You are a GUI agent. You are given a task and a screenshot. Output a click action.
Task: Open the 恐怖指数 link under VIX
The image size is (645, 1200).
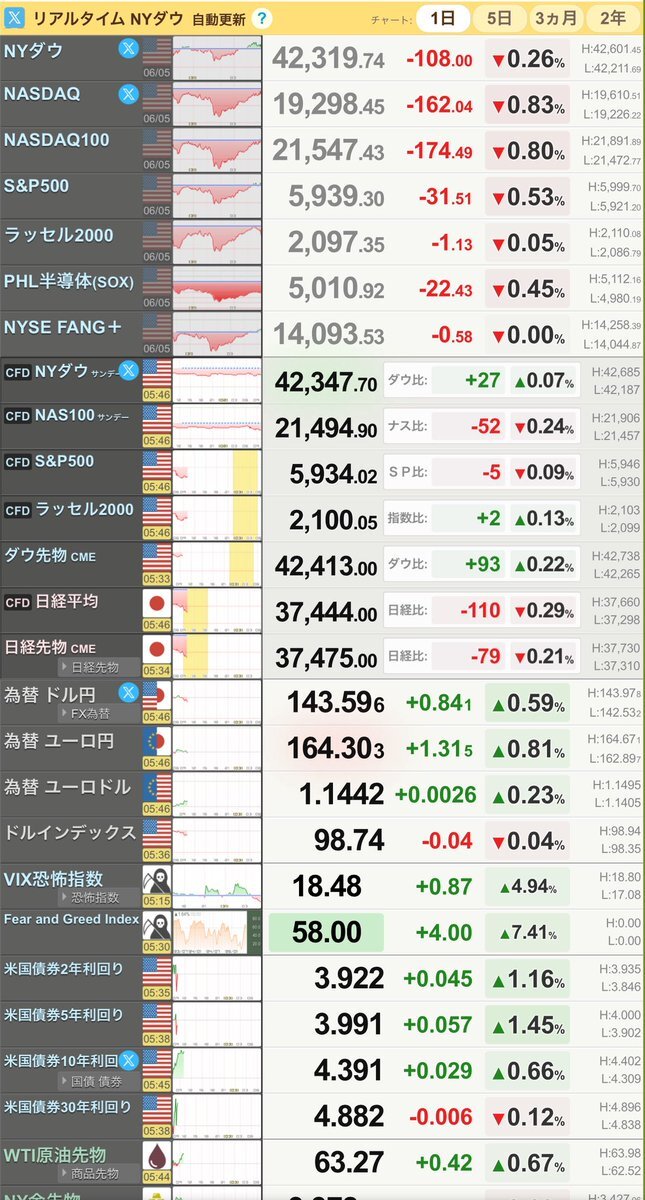(x=88, y=898)
